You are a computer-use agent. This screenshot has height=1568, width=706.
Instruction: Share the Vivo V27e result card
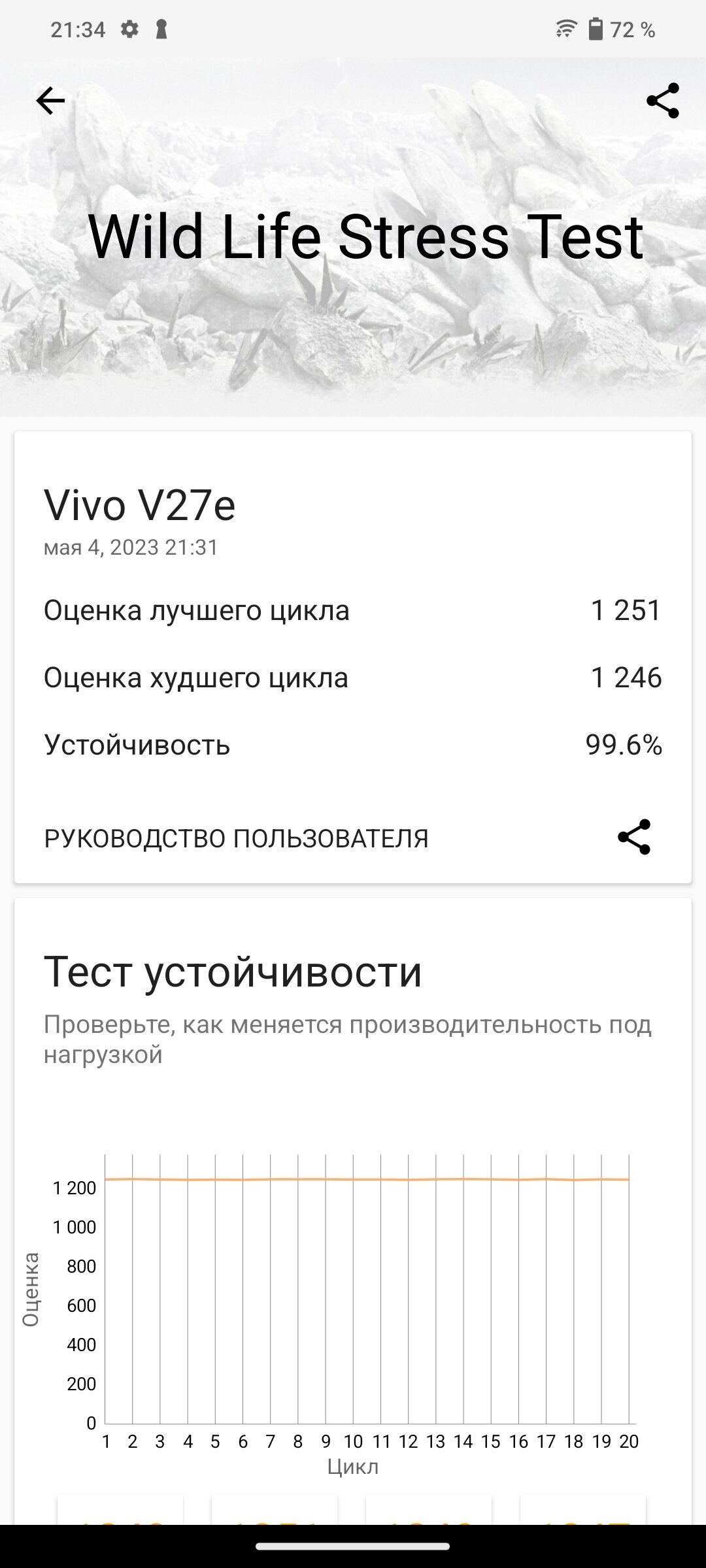point(634,837)
